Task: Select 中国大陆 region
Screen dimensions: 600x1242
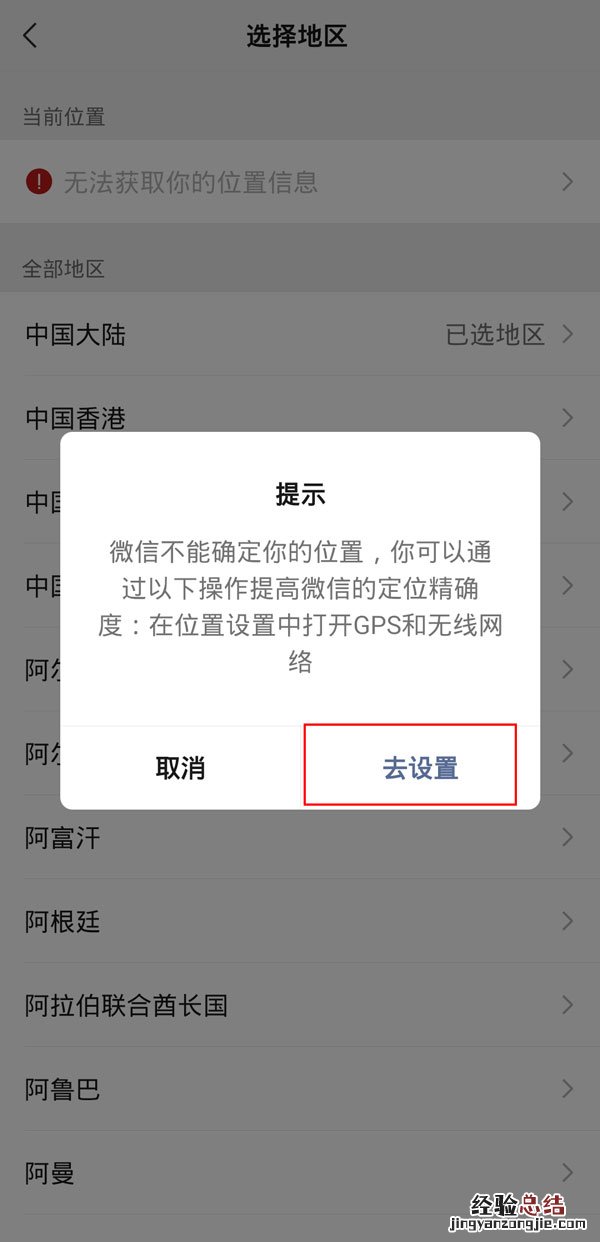Action: pyautogui.click(x=300, y=334)
